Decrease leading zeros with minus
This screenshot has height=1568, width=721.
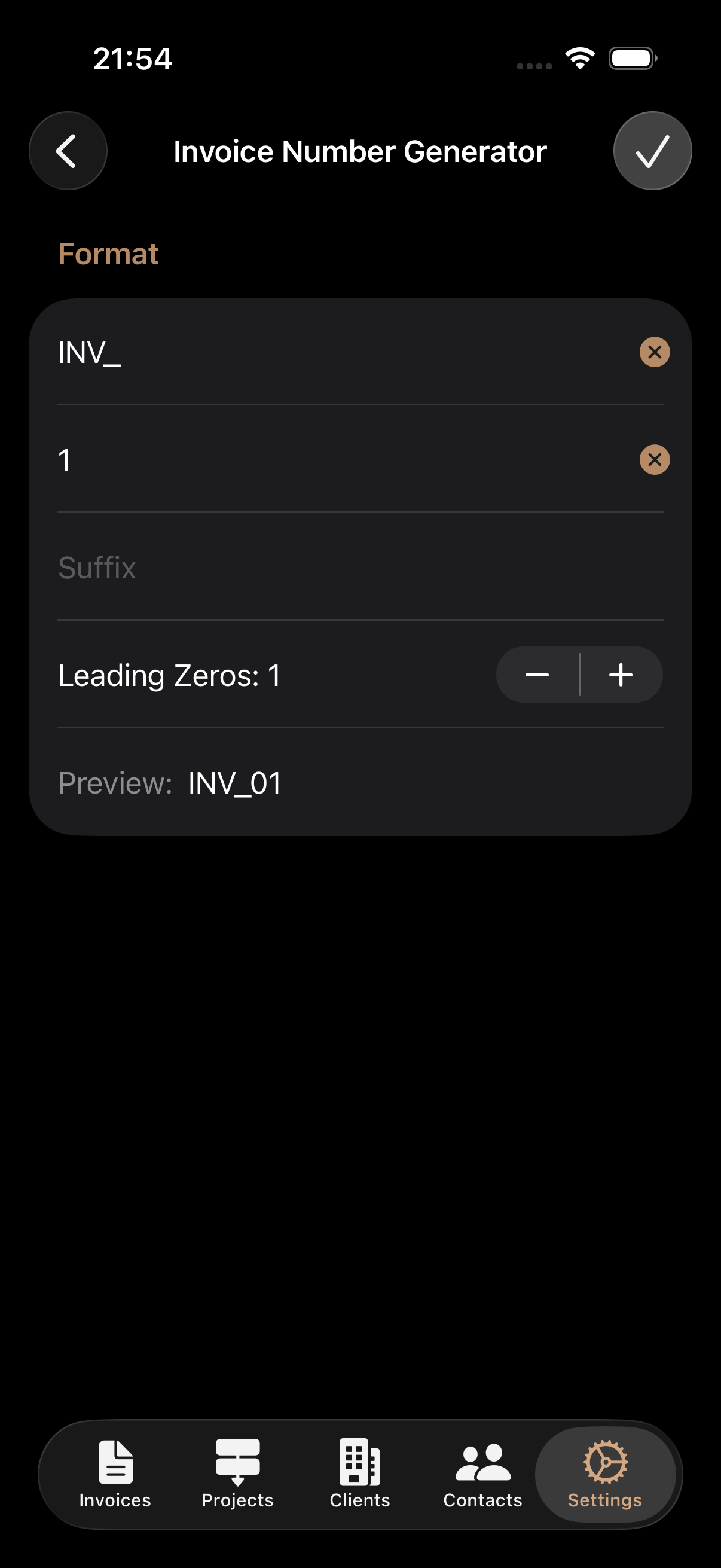pos(537,675)
